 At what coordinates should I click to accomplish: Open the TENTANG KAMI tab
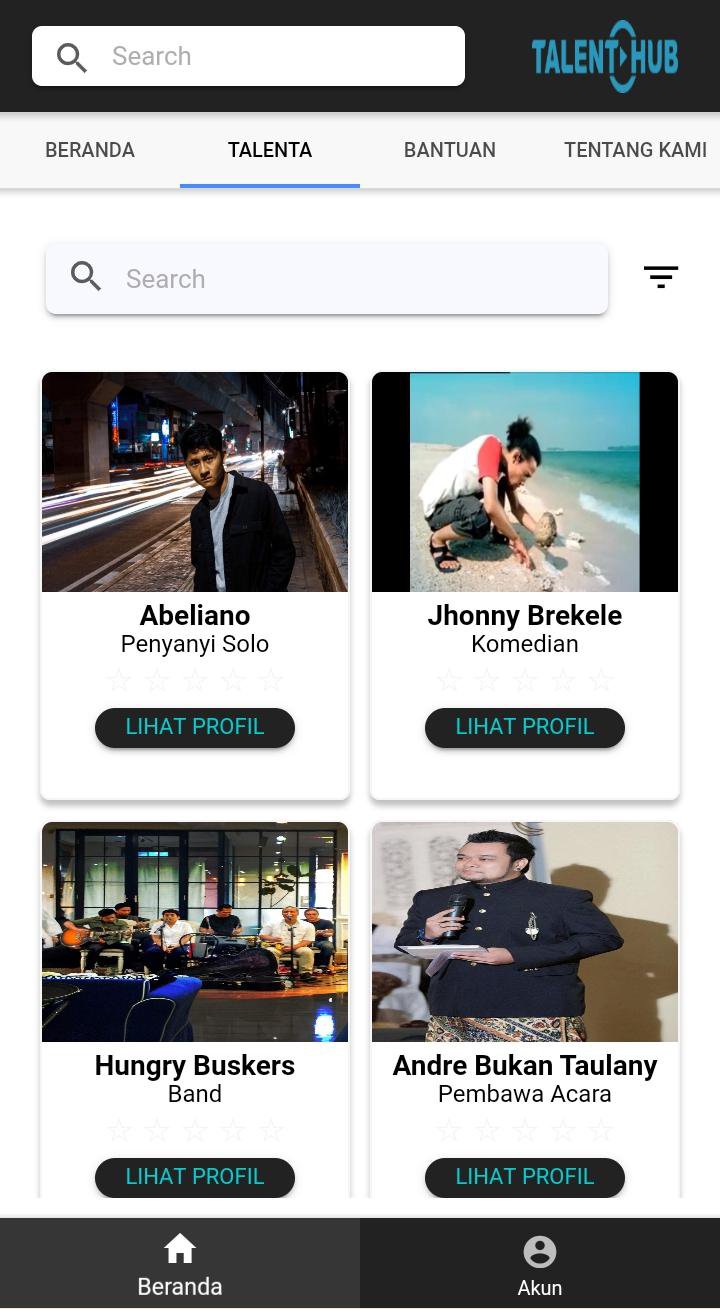point(635,150)
